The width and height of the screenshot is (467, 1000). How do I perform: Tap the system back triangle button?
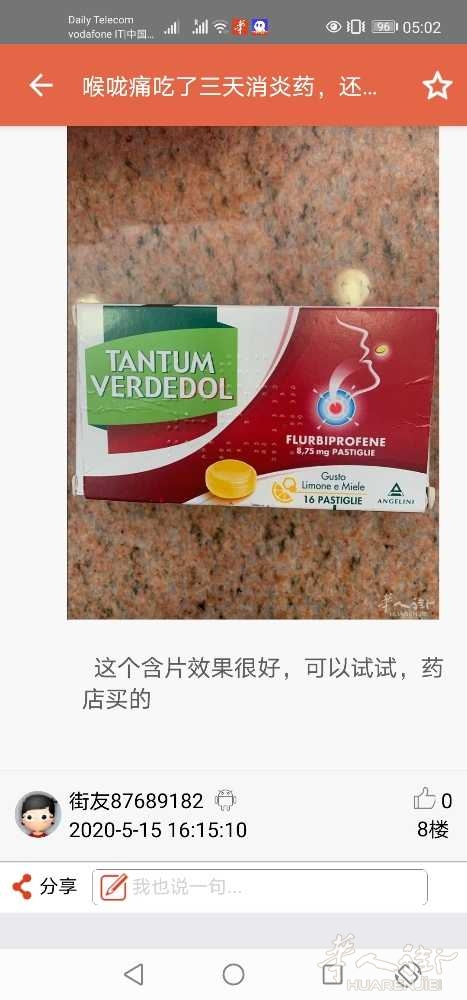[x=133, y=974]
